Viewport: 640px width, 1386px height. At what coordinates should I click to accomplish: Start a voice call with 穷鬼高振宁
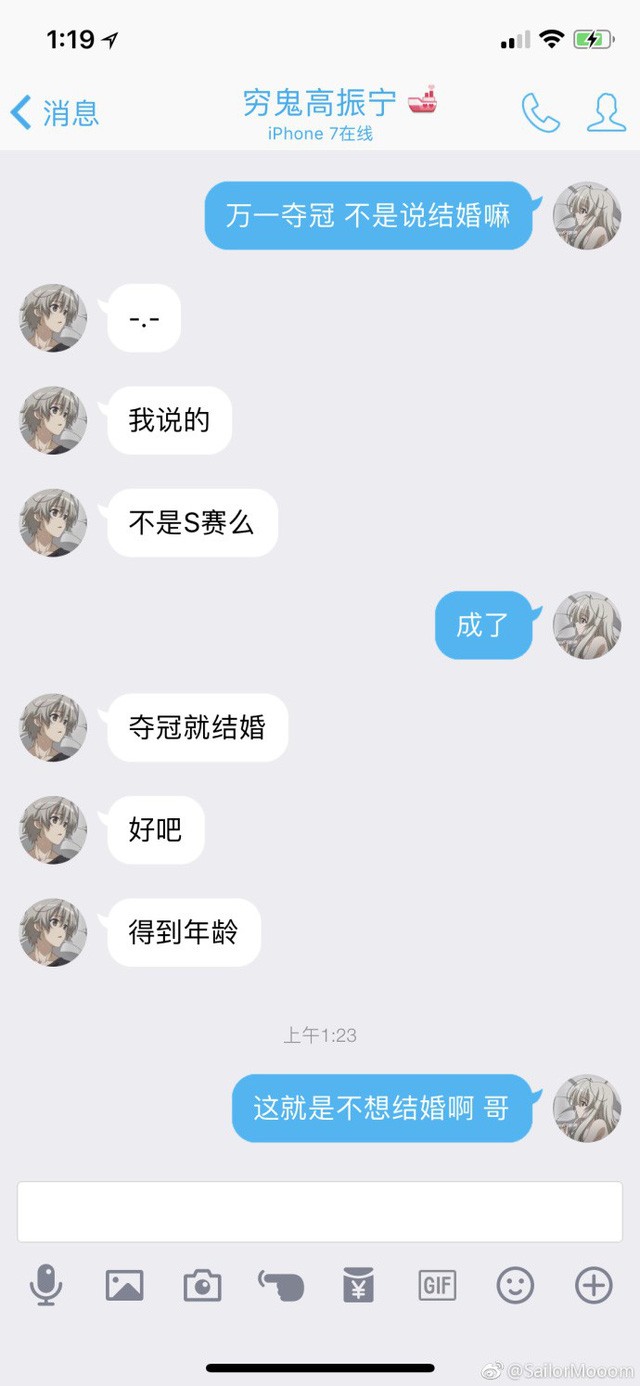point(540,113)
